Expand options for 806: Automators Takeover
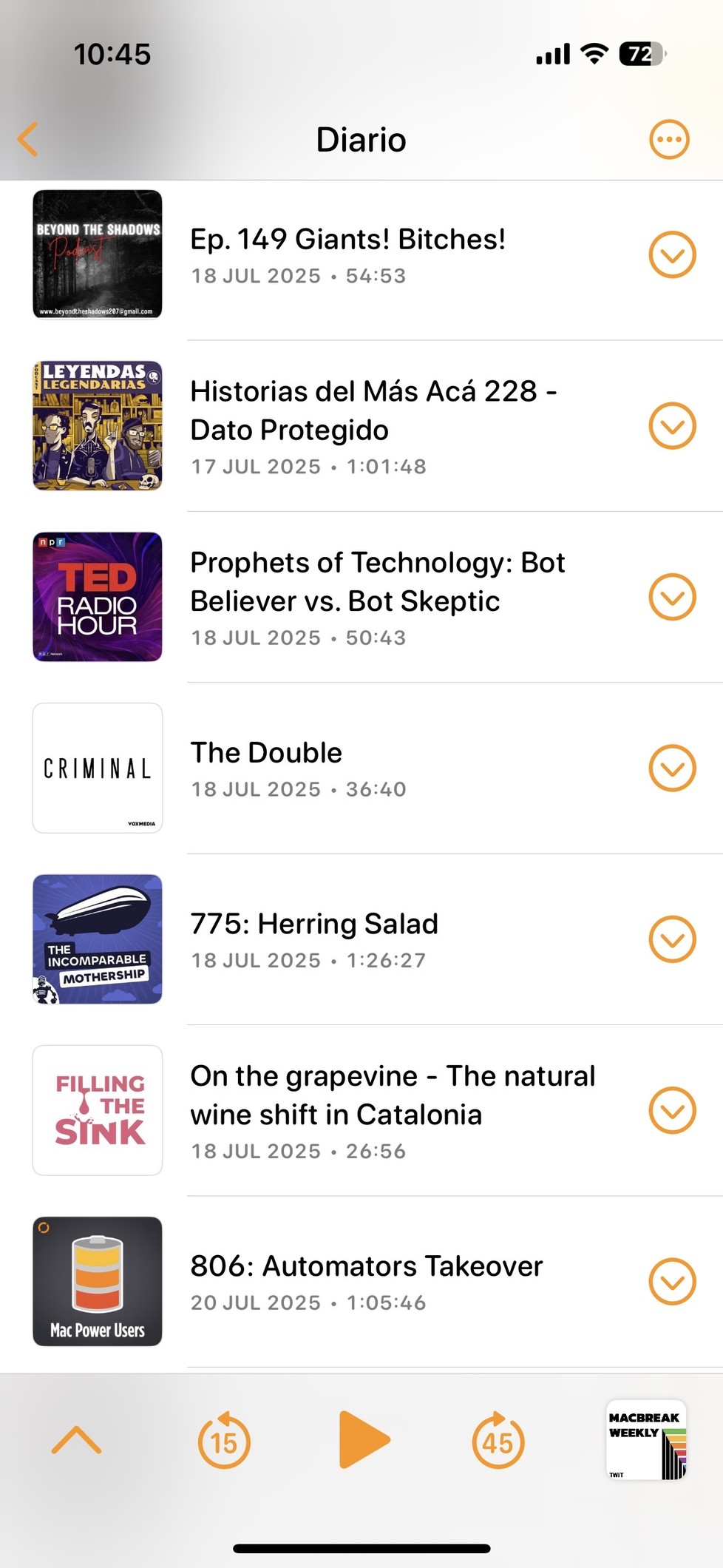 672,1281
